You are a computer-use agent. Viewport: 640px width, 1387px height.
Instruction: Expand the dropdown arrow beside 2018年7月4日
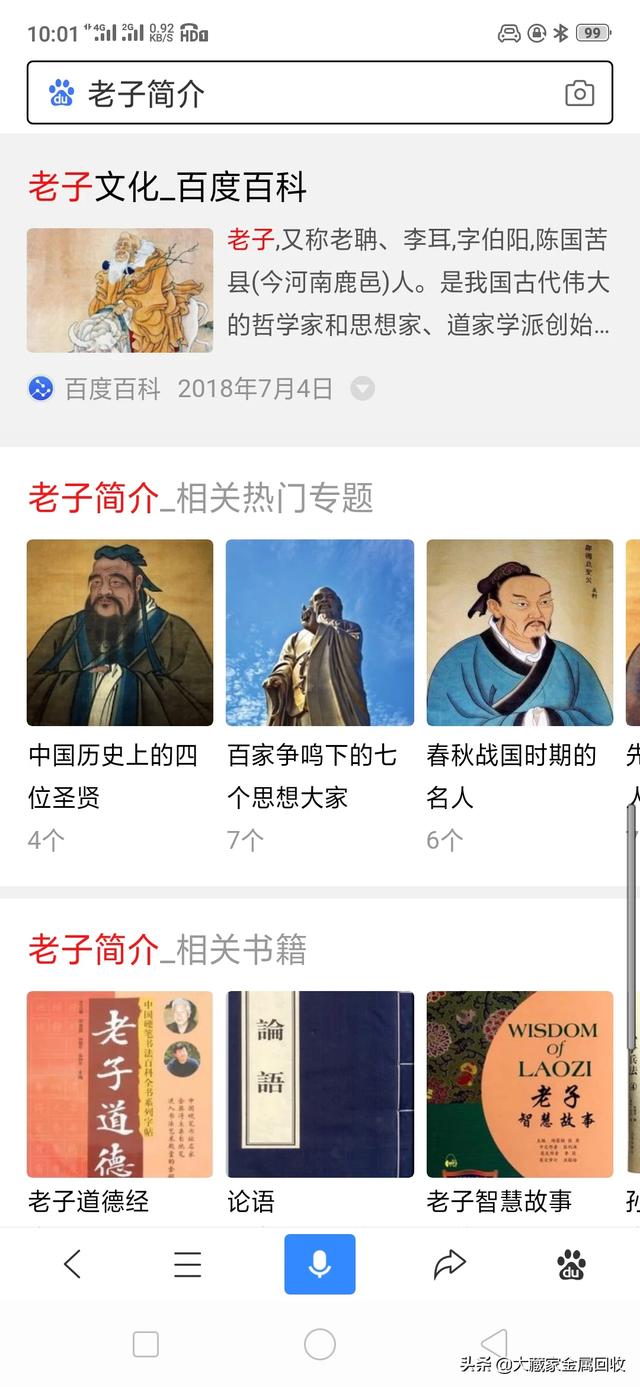click(362, 389)
